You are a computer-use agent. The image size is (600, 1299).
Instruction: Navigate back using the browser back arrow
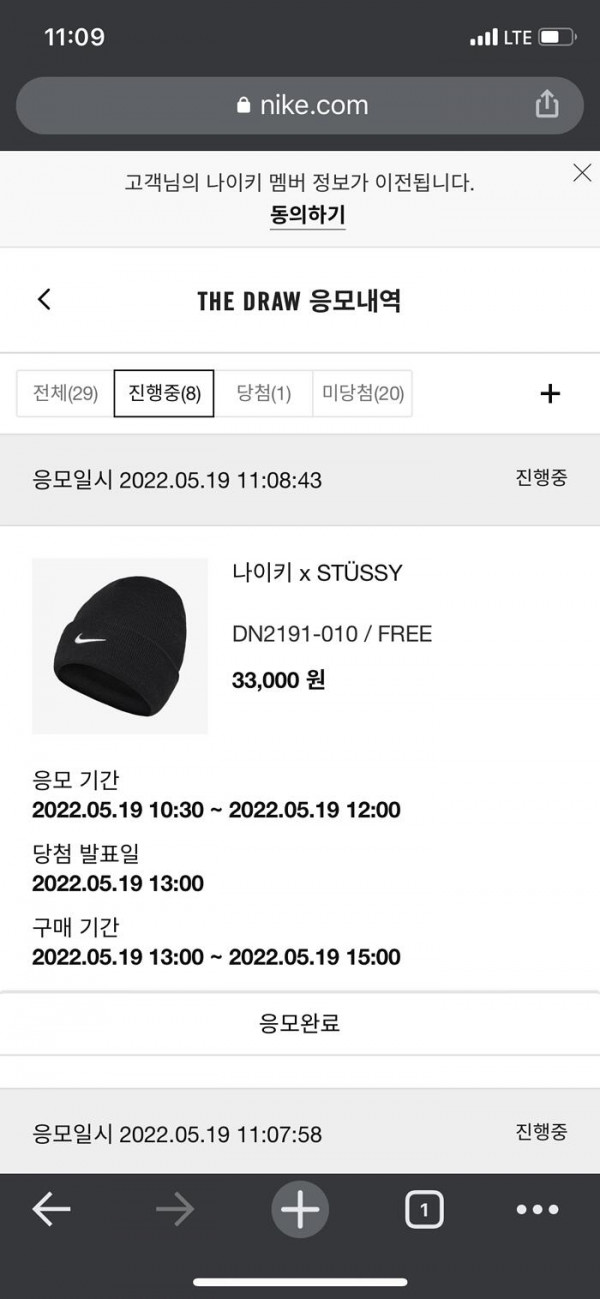click(x=51, y=1211)
